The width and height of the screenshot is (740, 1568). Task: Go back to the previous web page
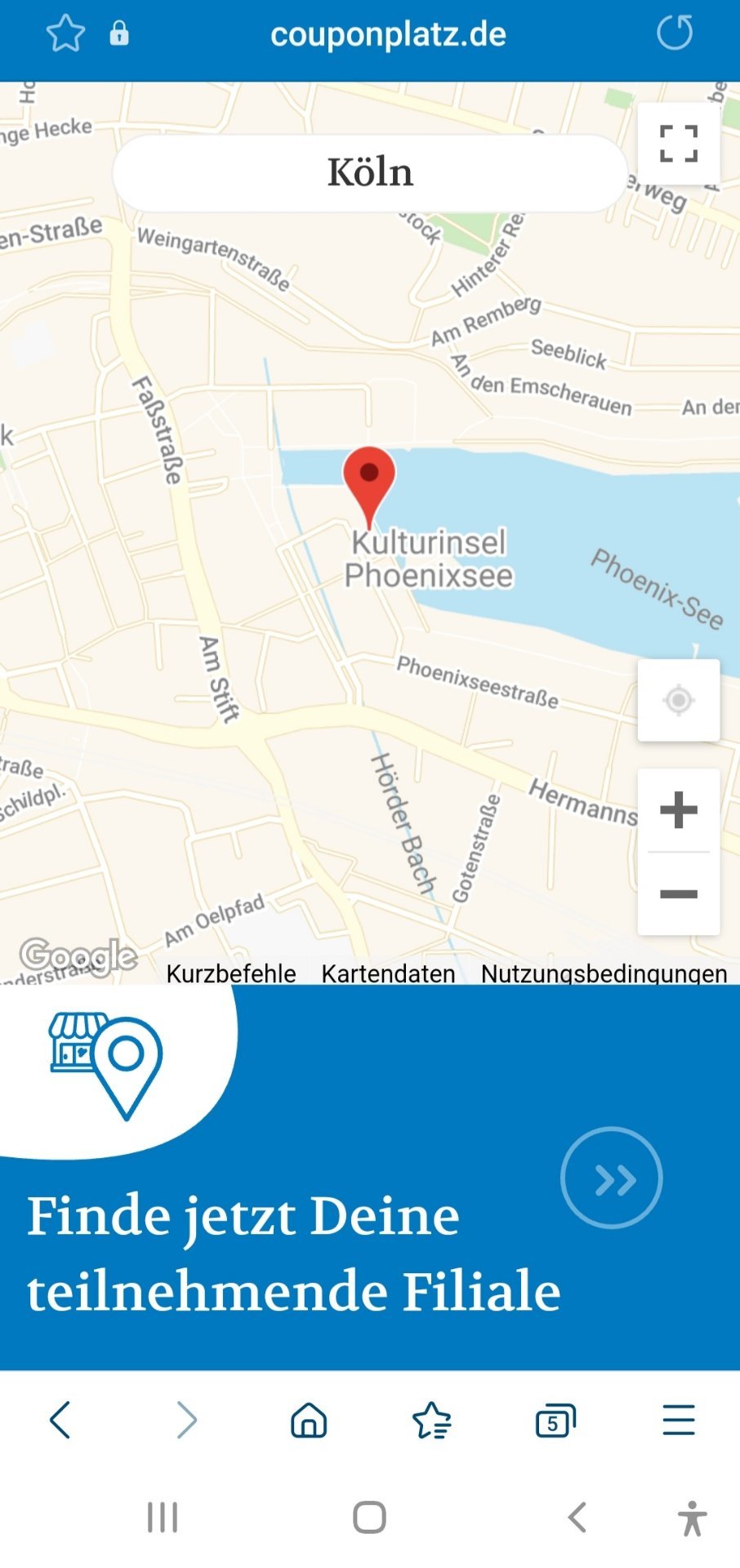[x=61, y=1420]
